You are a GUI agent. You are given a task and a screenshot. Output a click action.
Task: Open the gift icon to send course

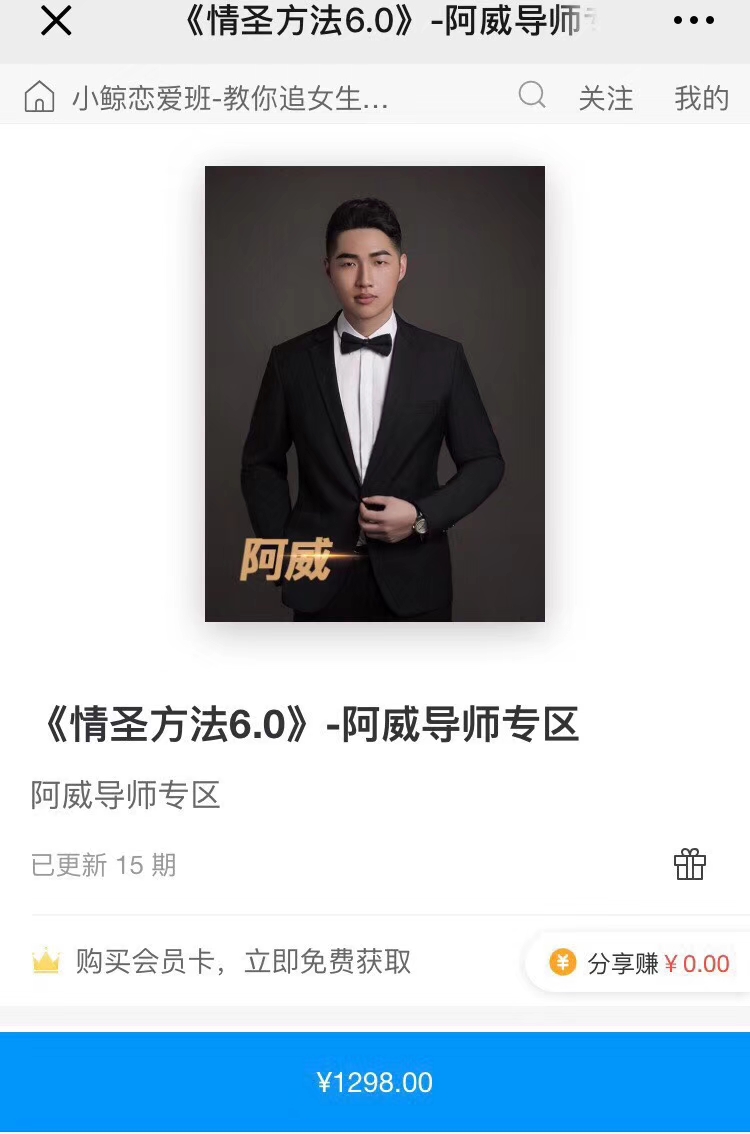(690, 864)
